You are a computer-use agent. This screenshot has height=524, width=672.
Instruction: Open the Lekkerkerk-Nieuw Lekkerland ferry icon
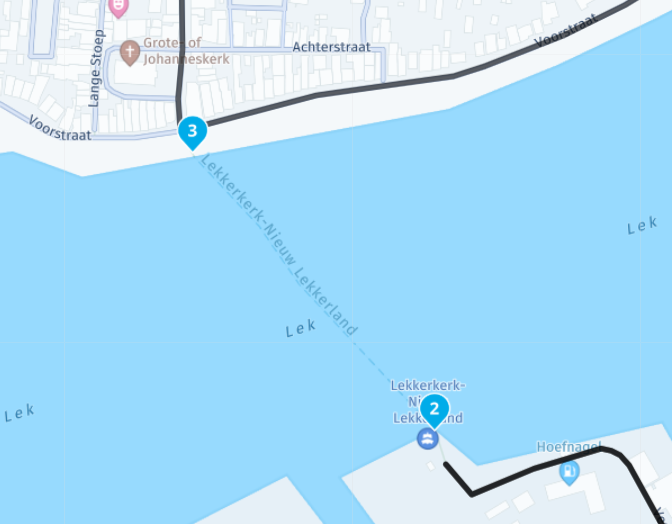pyautogui.click(x=428, y=439)
